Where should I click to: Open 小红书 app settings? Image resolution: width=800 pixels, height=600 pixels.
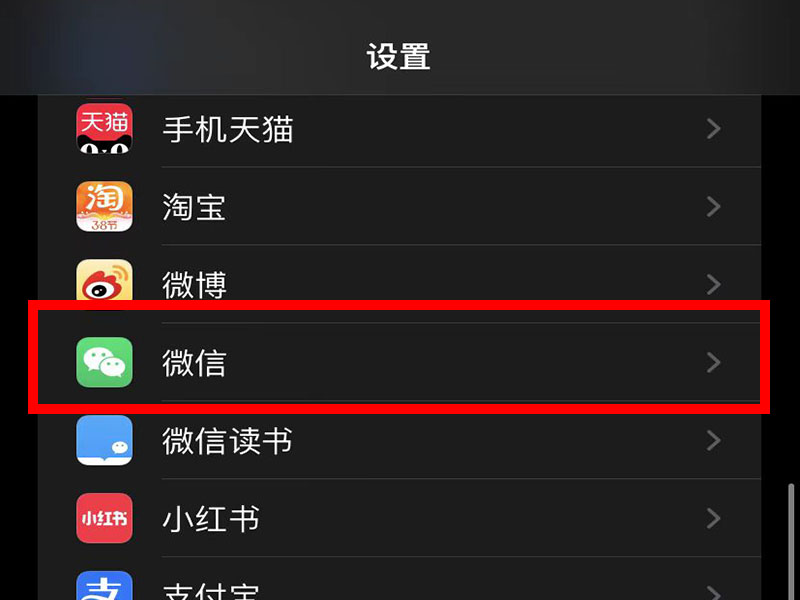pyautogui.click(x=400, y=518)
